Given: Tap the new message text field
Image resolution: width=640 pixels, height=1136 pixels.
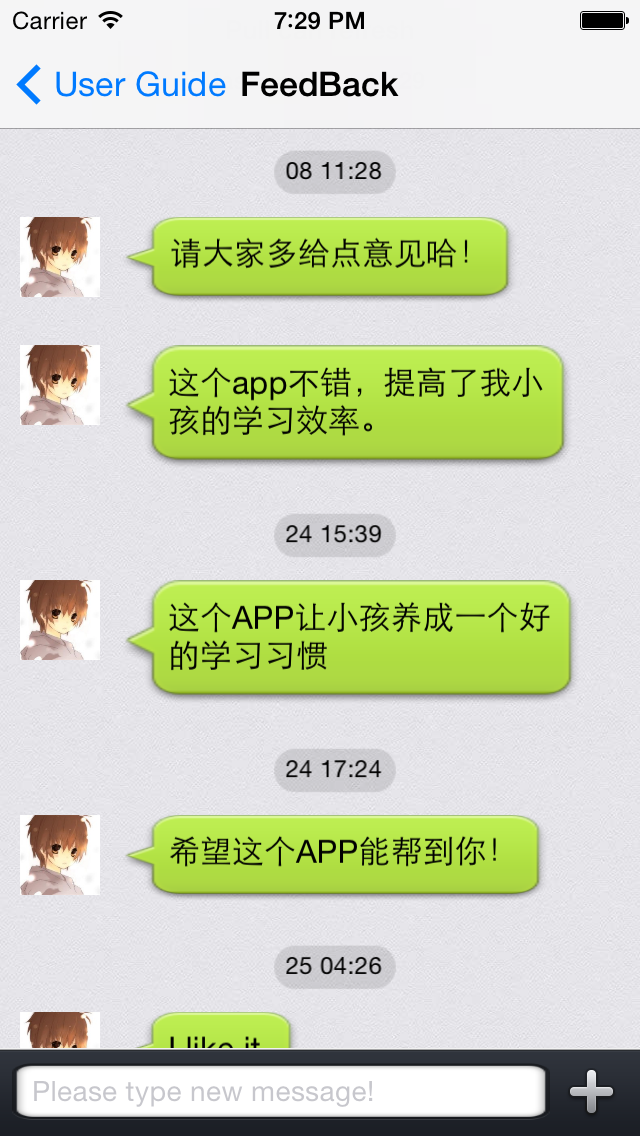Looking at the screenshot, I should point(281,1091).
